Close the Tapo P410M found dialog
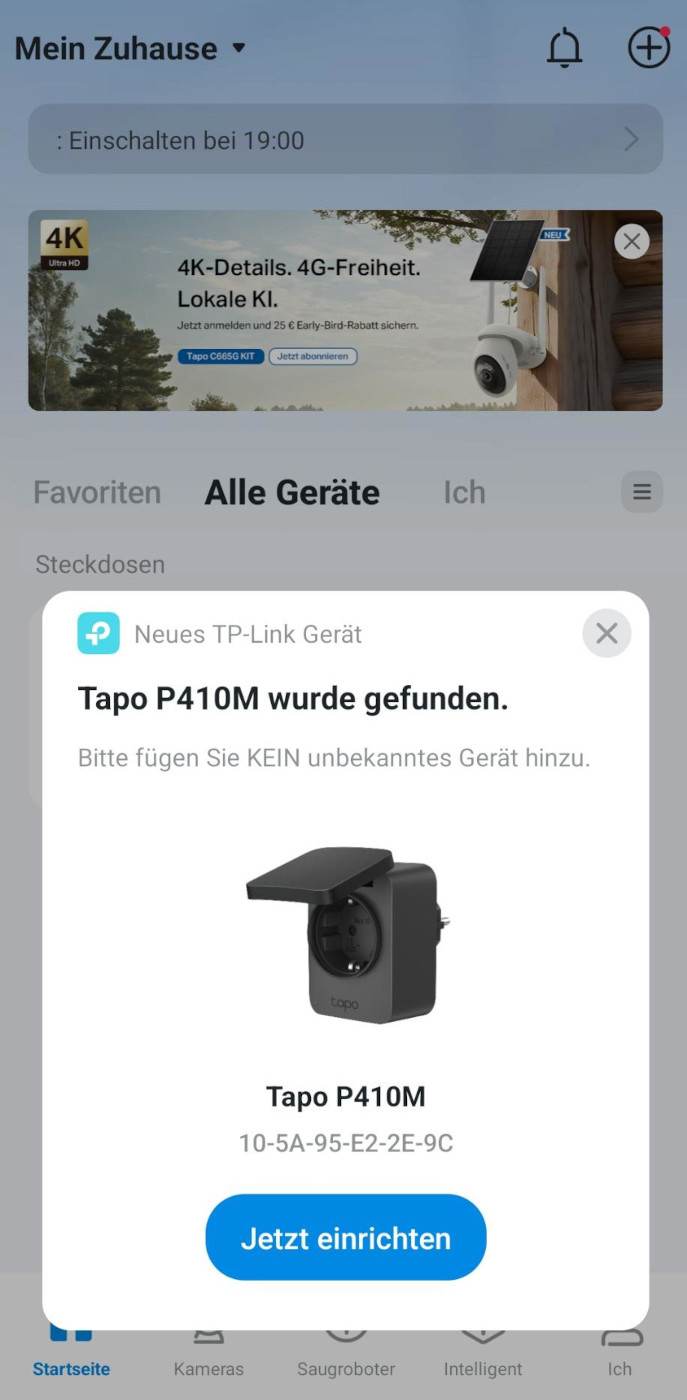This screenshot has width=687, height=1400. 606,633
